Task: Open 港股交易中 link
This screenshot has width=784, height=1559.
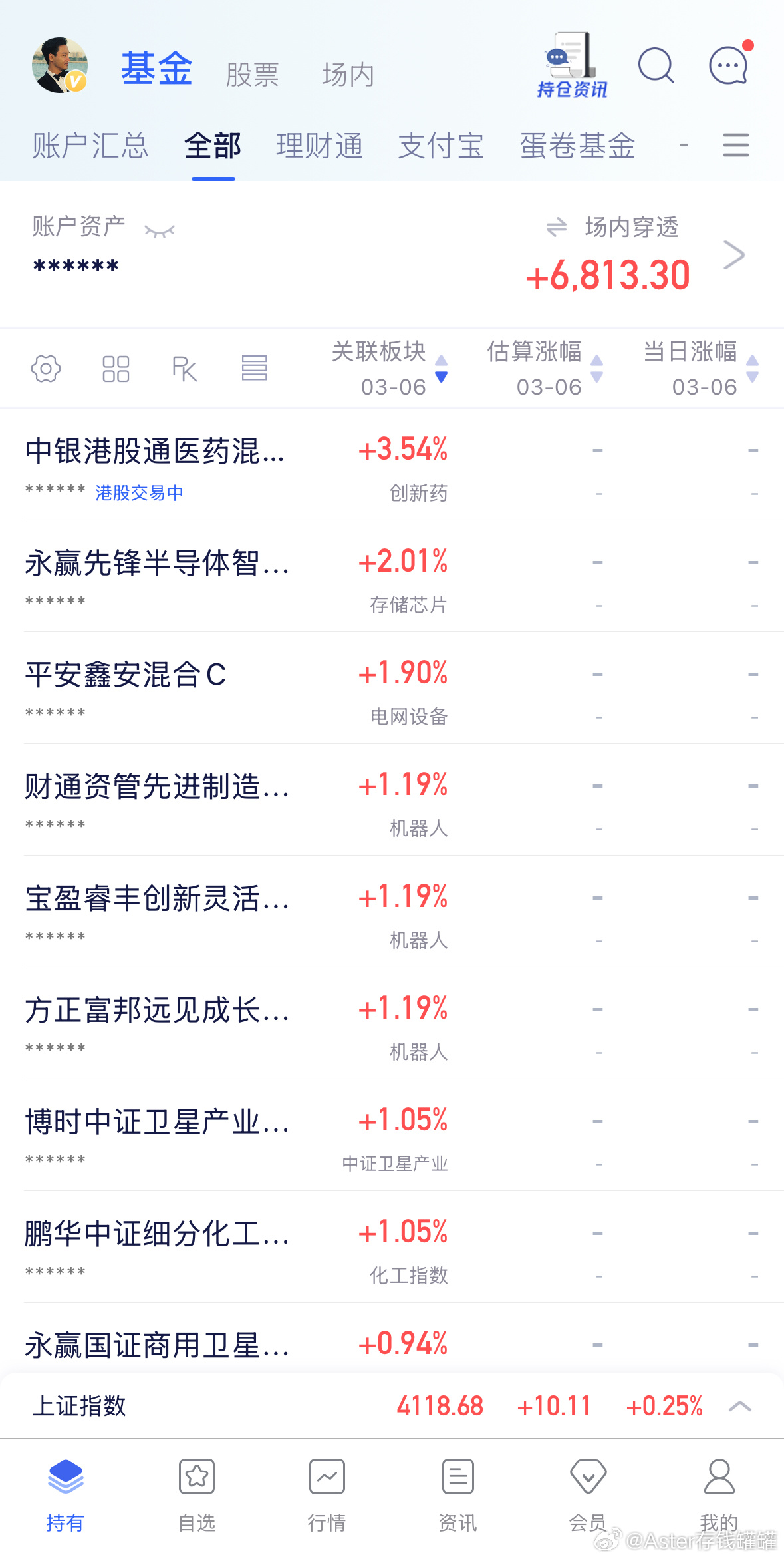Action: point(138,493)
